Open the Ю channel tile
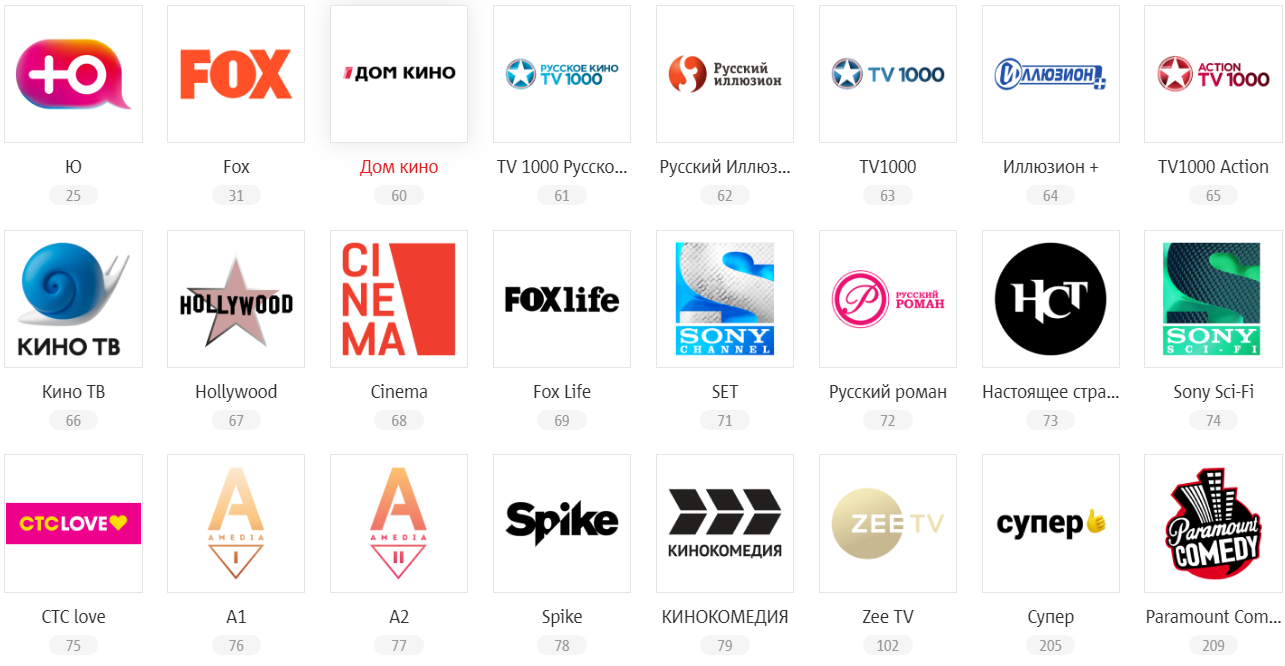This screenshot has height=666, width=1285. point(73,75)
